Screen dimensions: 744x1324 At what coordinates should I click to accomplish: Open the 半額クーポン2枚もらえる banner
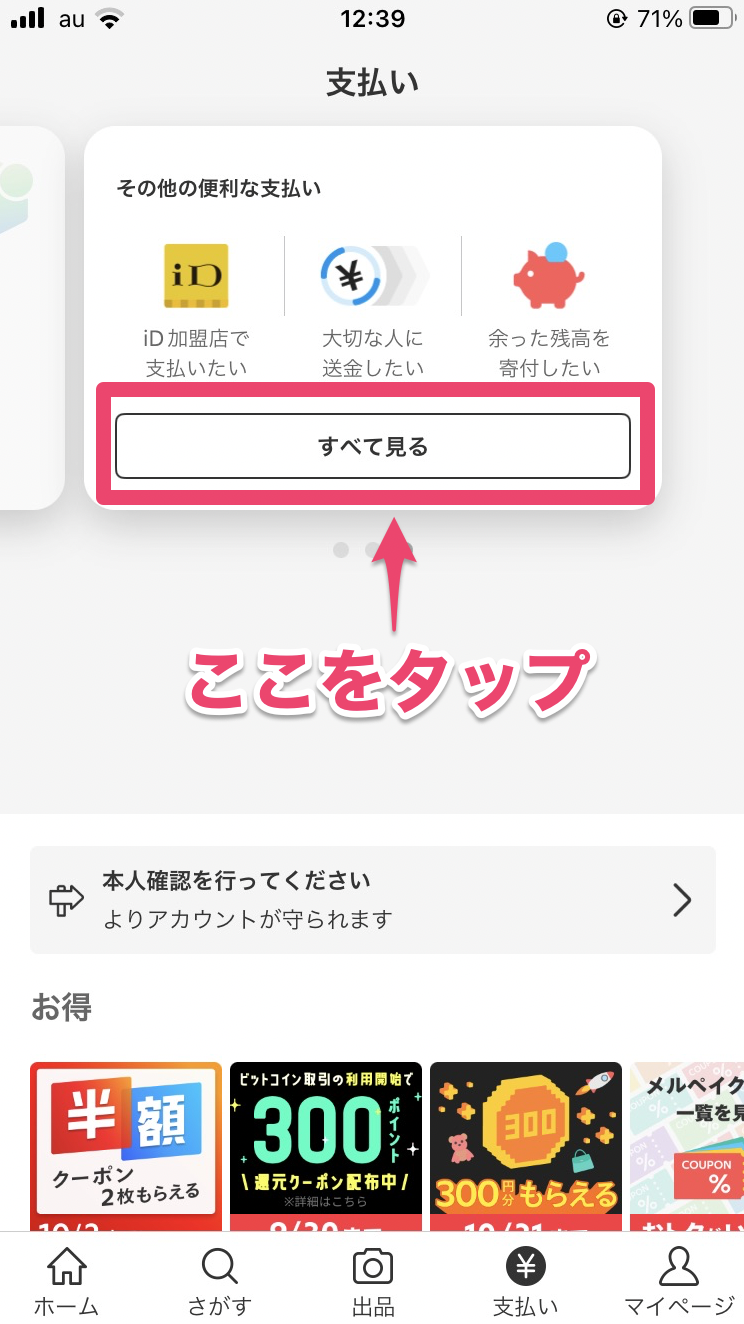[x=126, y=1146]
